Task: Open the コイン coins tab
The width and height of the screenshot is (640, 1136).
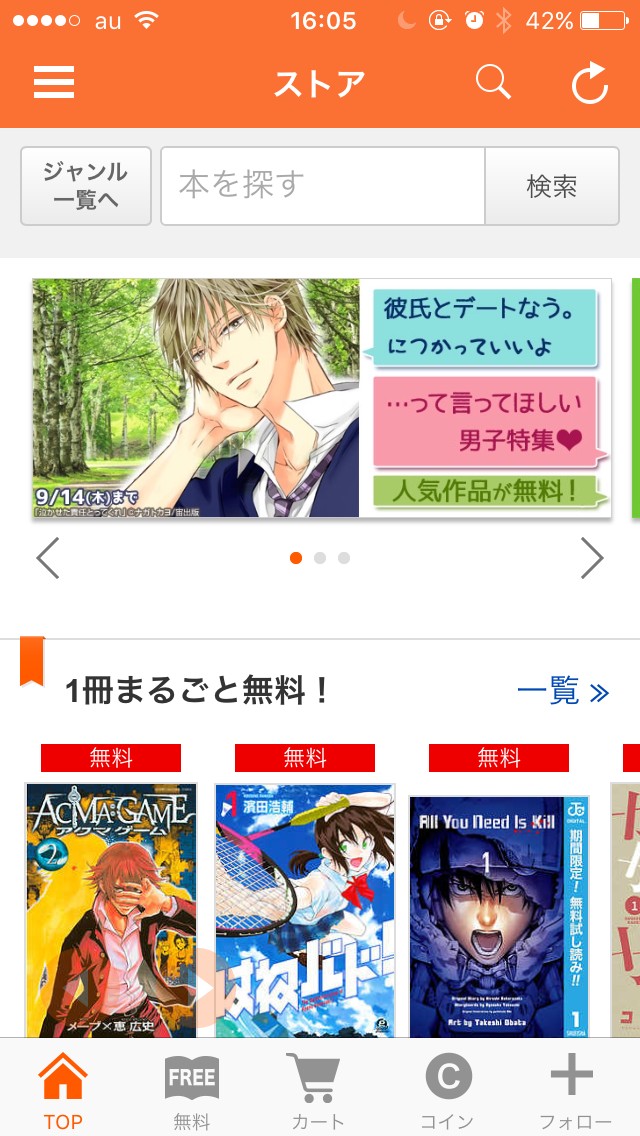Action: point(447,1091)
